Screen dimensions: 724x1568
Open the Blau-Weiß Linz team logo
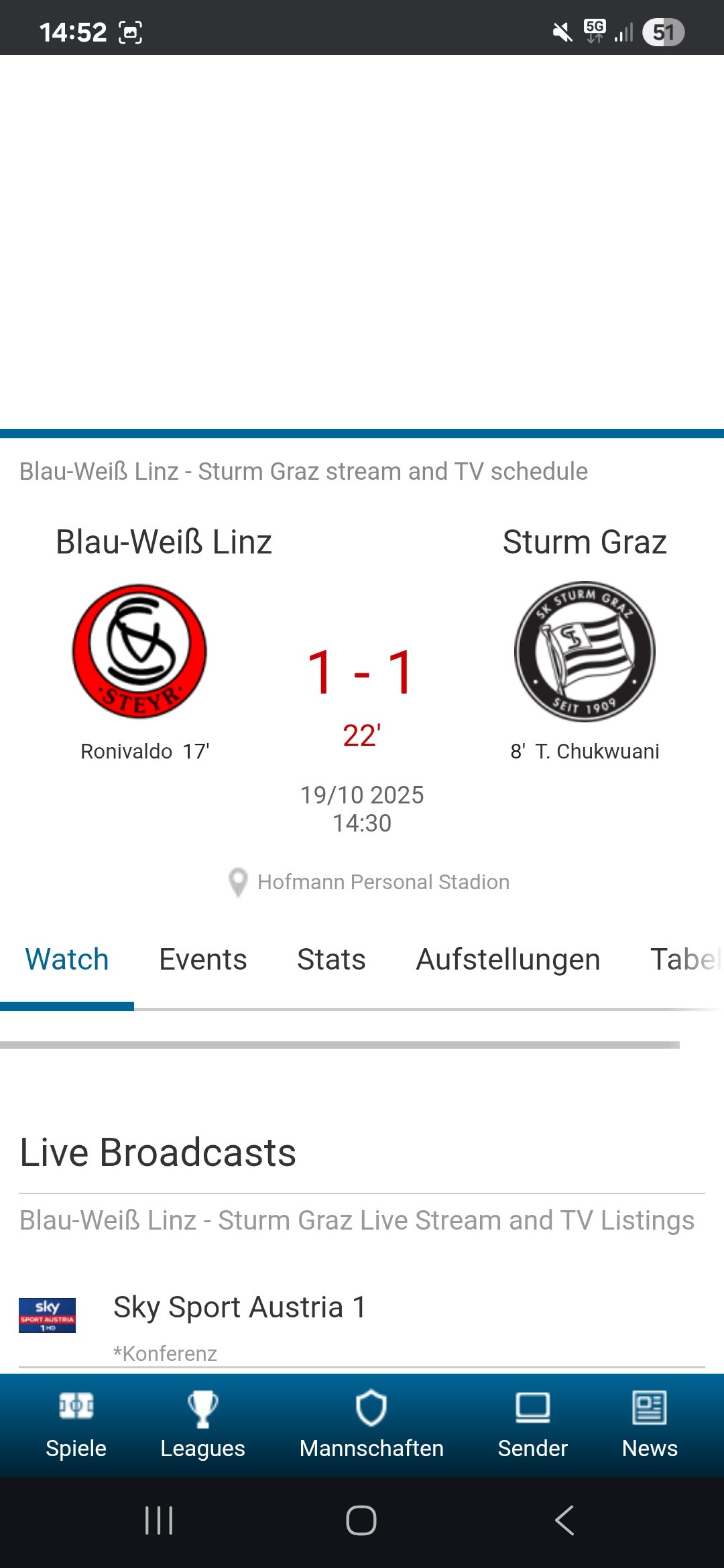[x=139, y=651]
